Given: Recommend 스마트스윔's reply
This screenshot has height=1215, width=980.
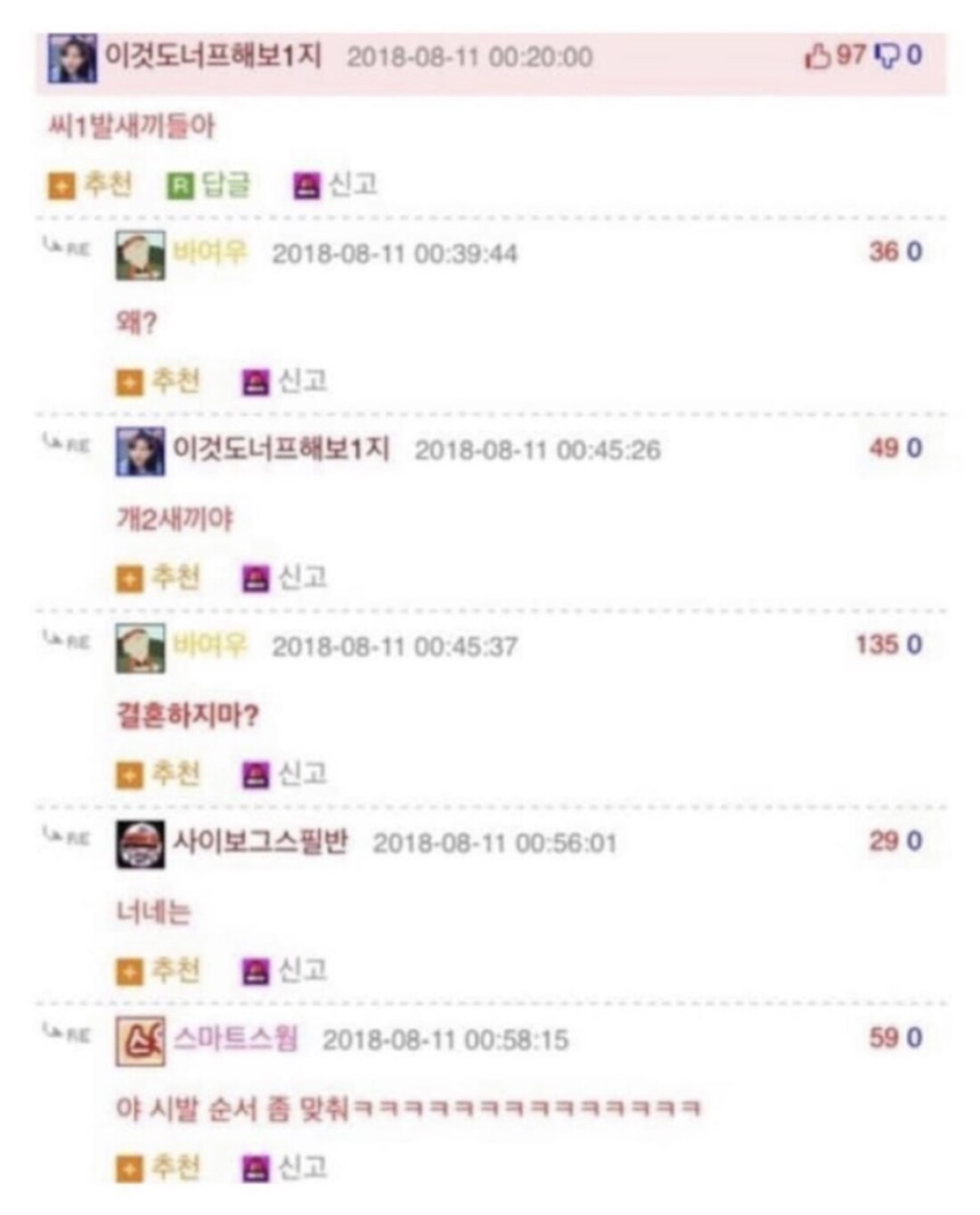Looking at the screenshot, I should pyautogui.click(x=159, y=1168).
